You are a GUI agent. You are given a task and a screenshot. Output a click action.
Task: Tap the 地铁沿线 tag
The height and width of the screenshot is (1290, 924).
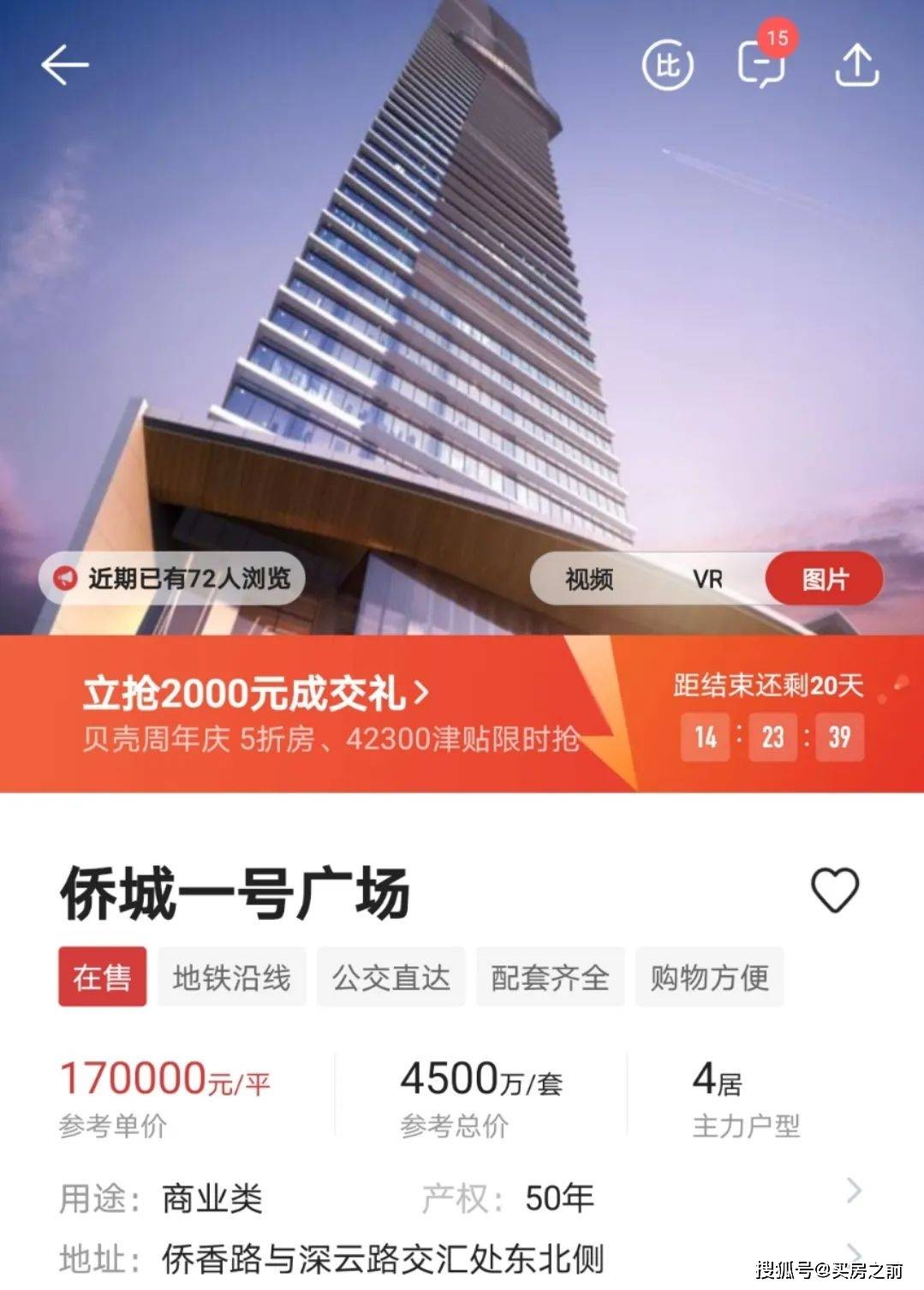coord(231,977)
